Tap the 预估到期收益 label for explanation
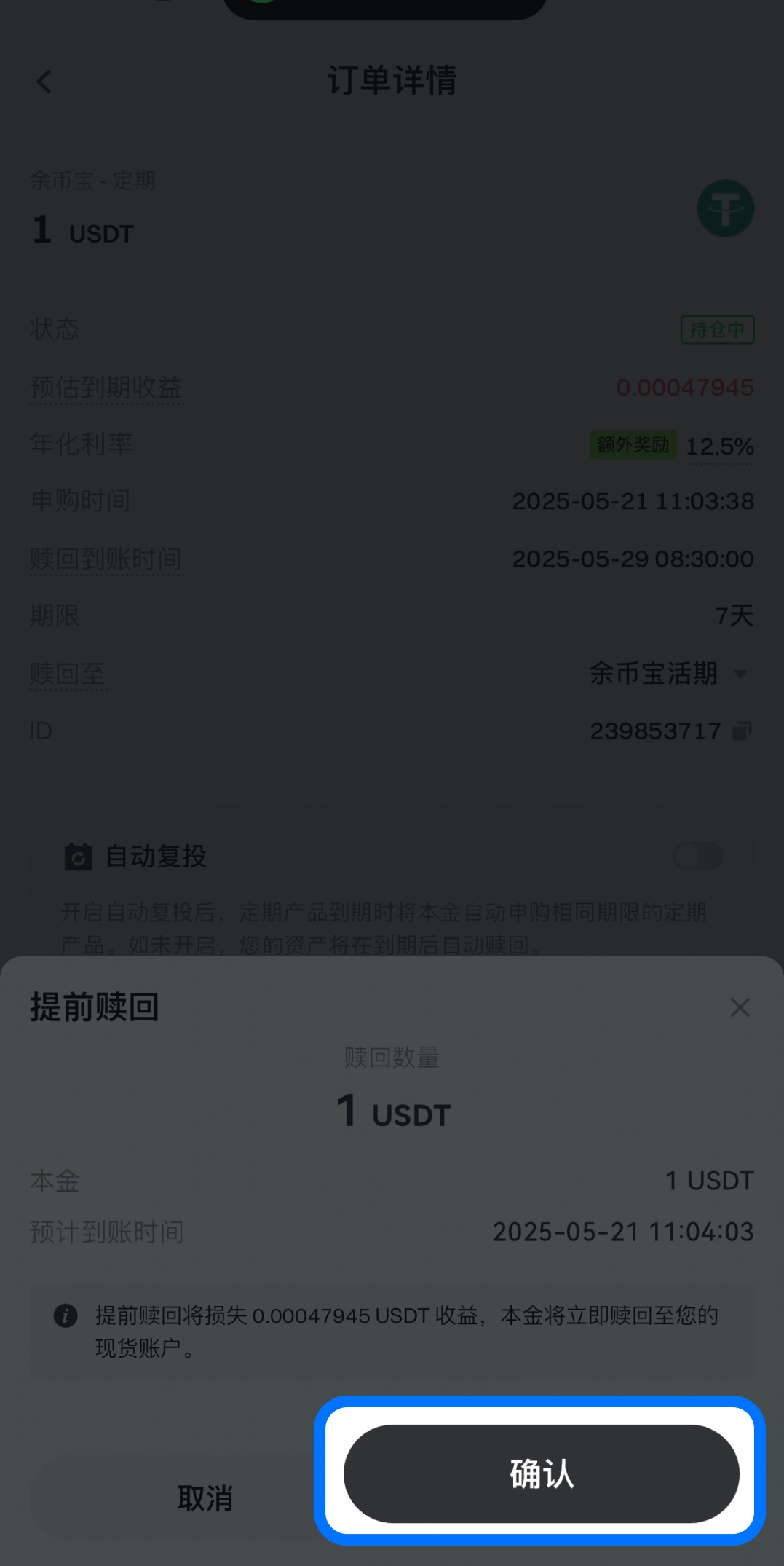The height and width of the screenshot is (1566, 784). pos(106,387)
